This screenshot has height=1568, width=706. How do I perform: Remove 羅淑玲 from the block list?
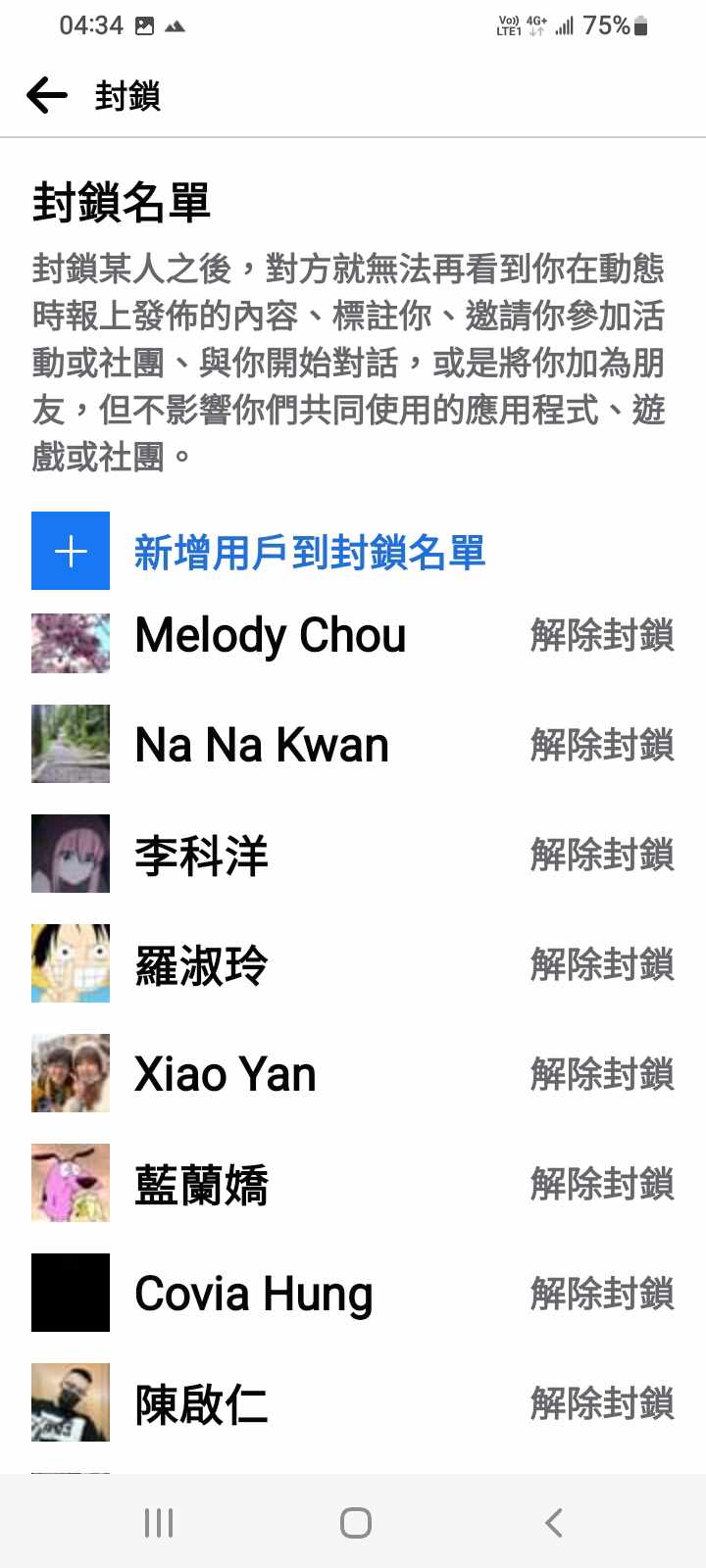601,964
